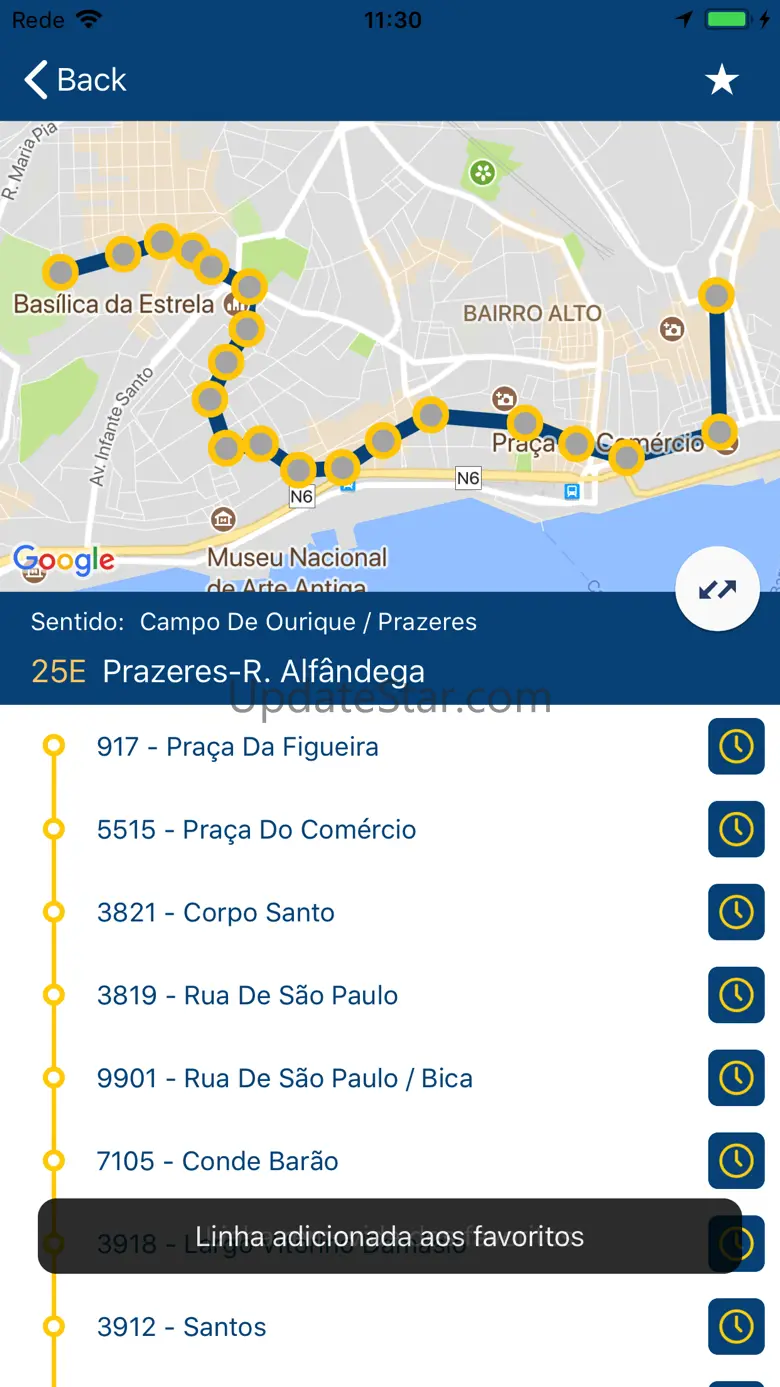Open stop 9901 - Rua De São Paulo / Bica

[284, 1079]
